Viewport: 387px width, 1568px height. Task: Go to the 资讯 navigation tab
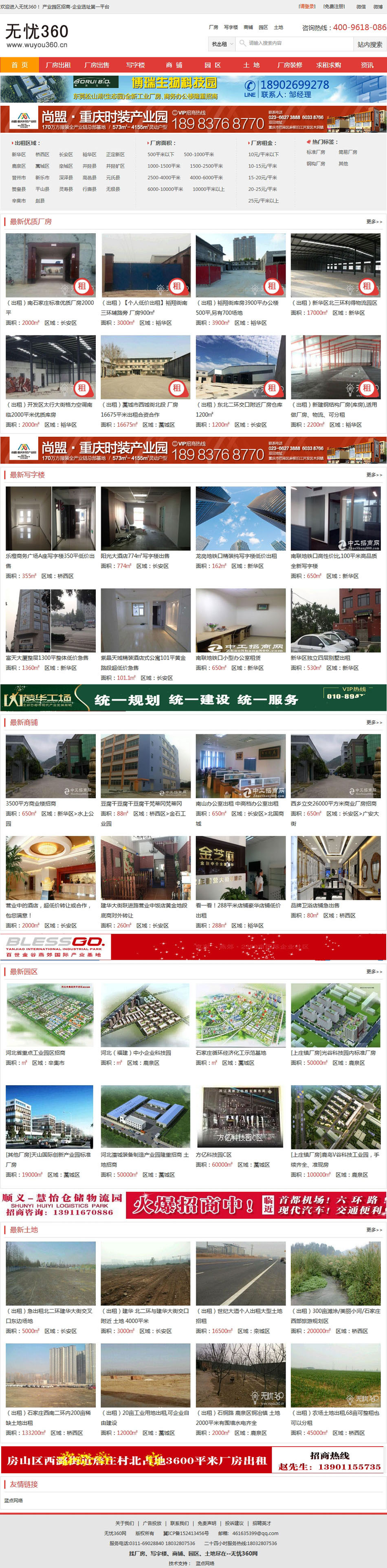[367, 65]
